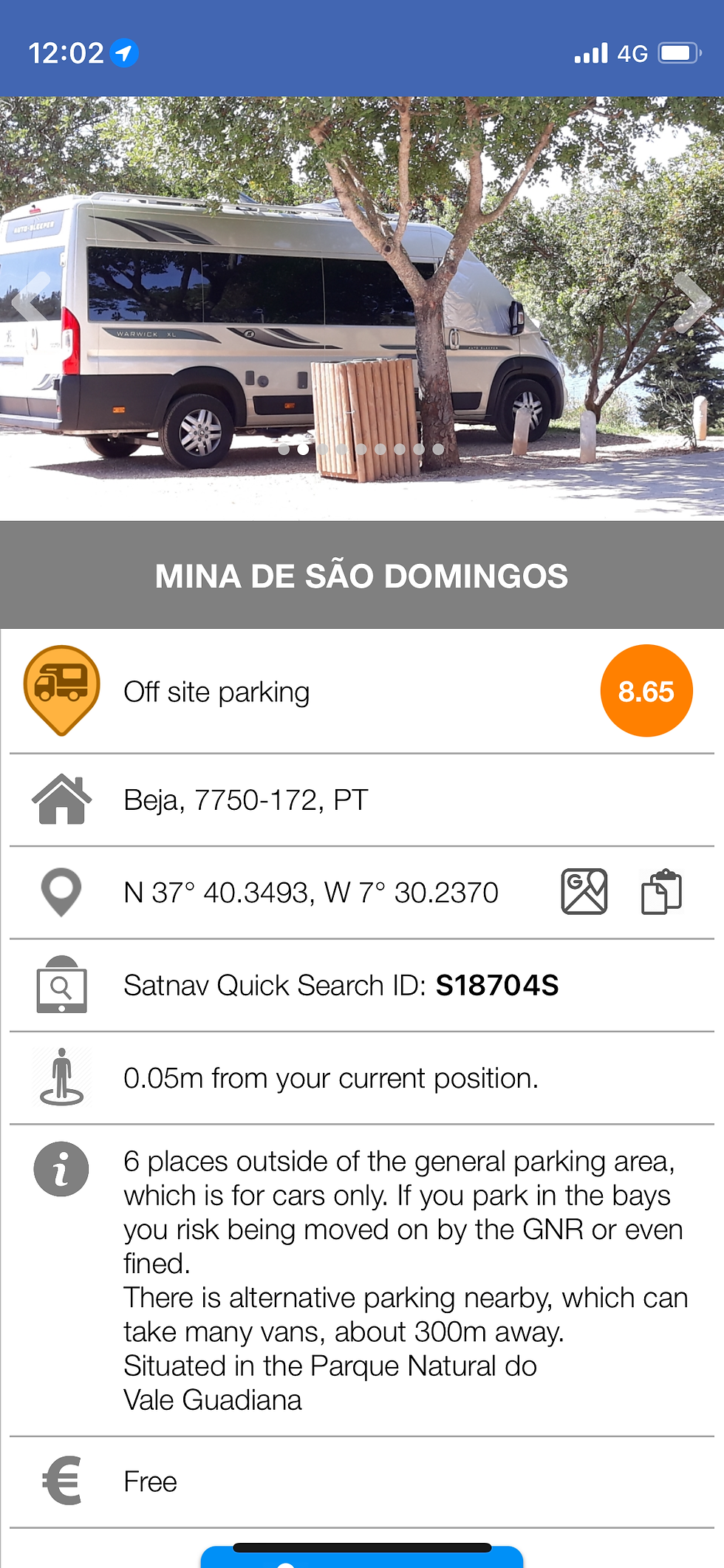Open the Mina de São Domingos photo
The image size is (724, 1568).
pyautogui.click(x=362, y=309)
